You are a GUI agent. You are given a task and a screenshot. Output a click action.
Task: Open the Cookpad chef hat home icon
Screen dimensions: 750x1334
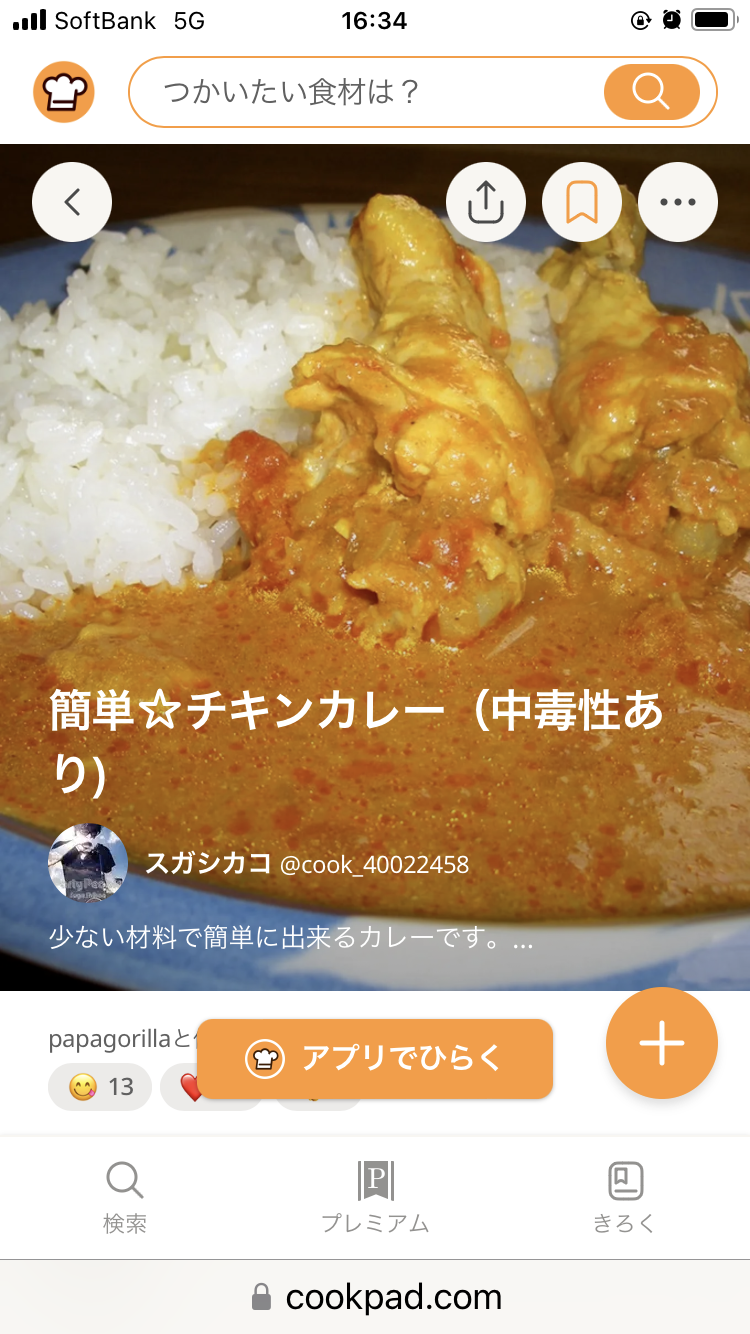pos(63,91)
